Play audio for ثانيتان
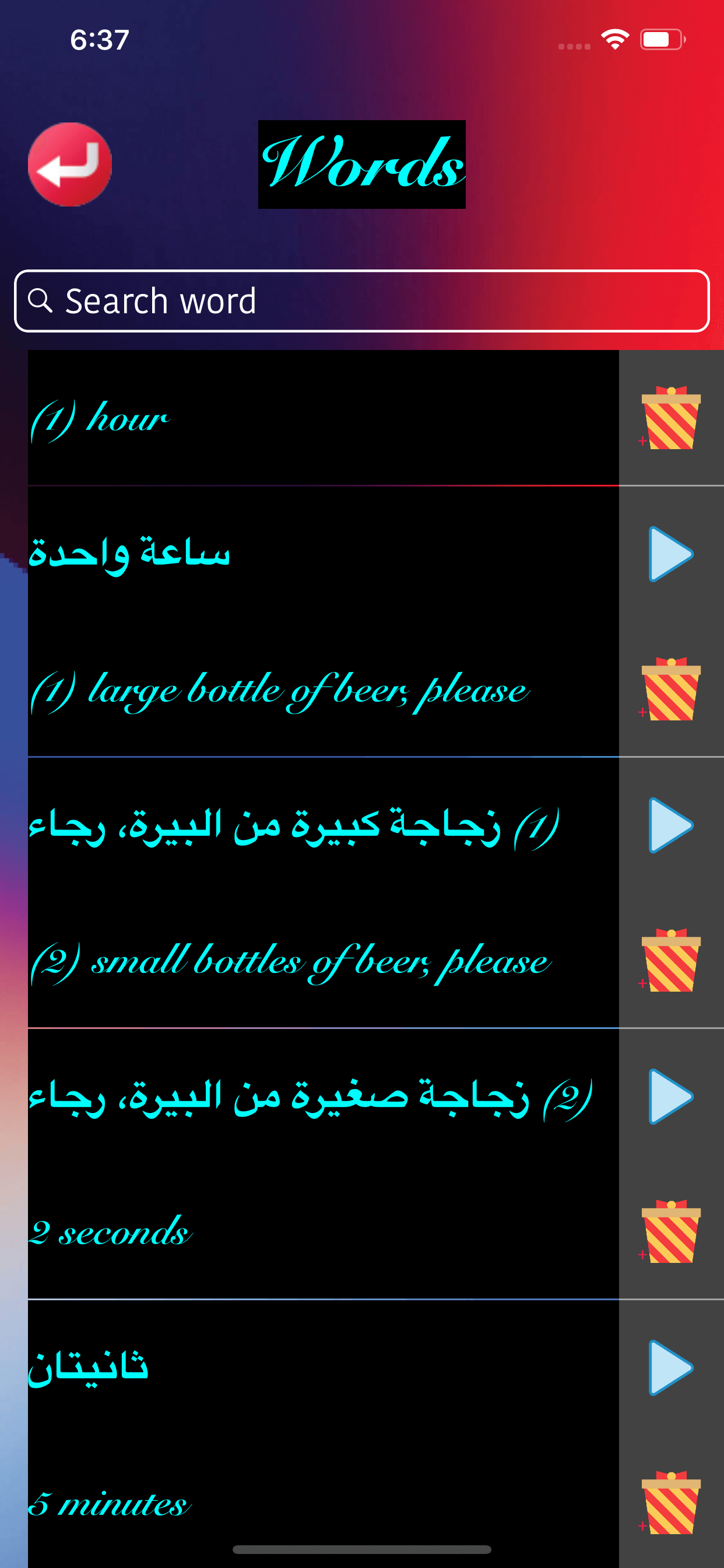Viewport: 724px width, 1568px height. coord(670,1368)
